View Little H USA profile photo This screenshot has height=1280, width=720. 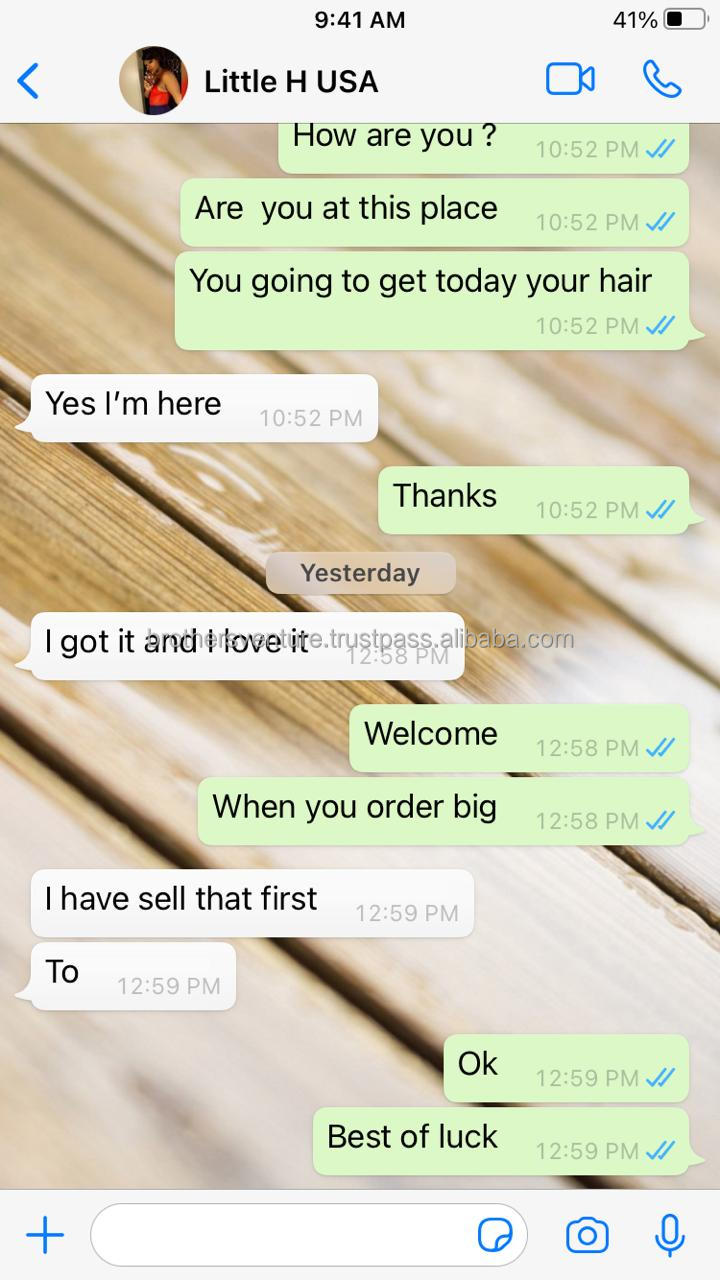point(153,80)
